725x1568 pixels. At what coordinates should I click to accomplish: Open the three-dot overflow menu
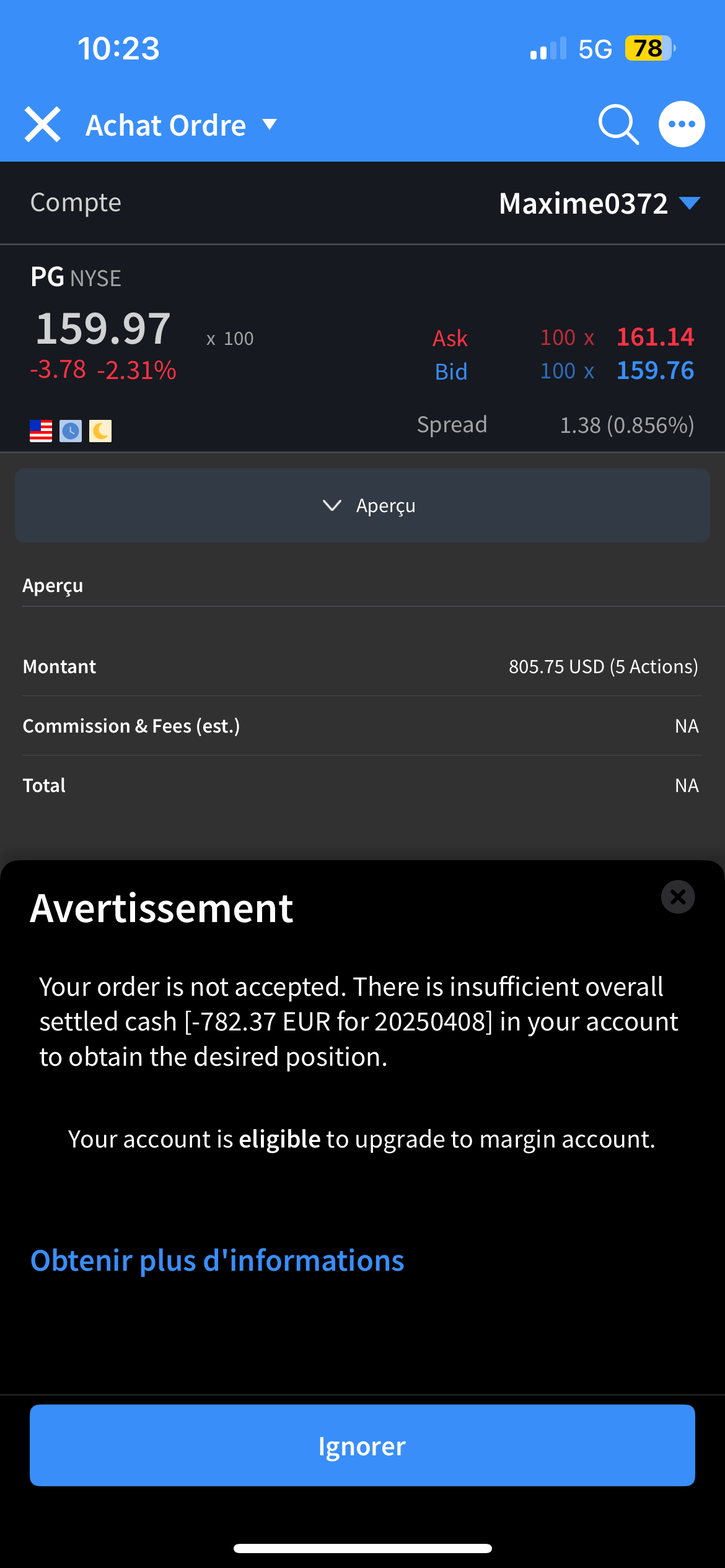point(682,124)
